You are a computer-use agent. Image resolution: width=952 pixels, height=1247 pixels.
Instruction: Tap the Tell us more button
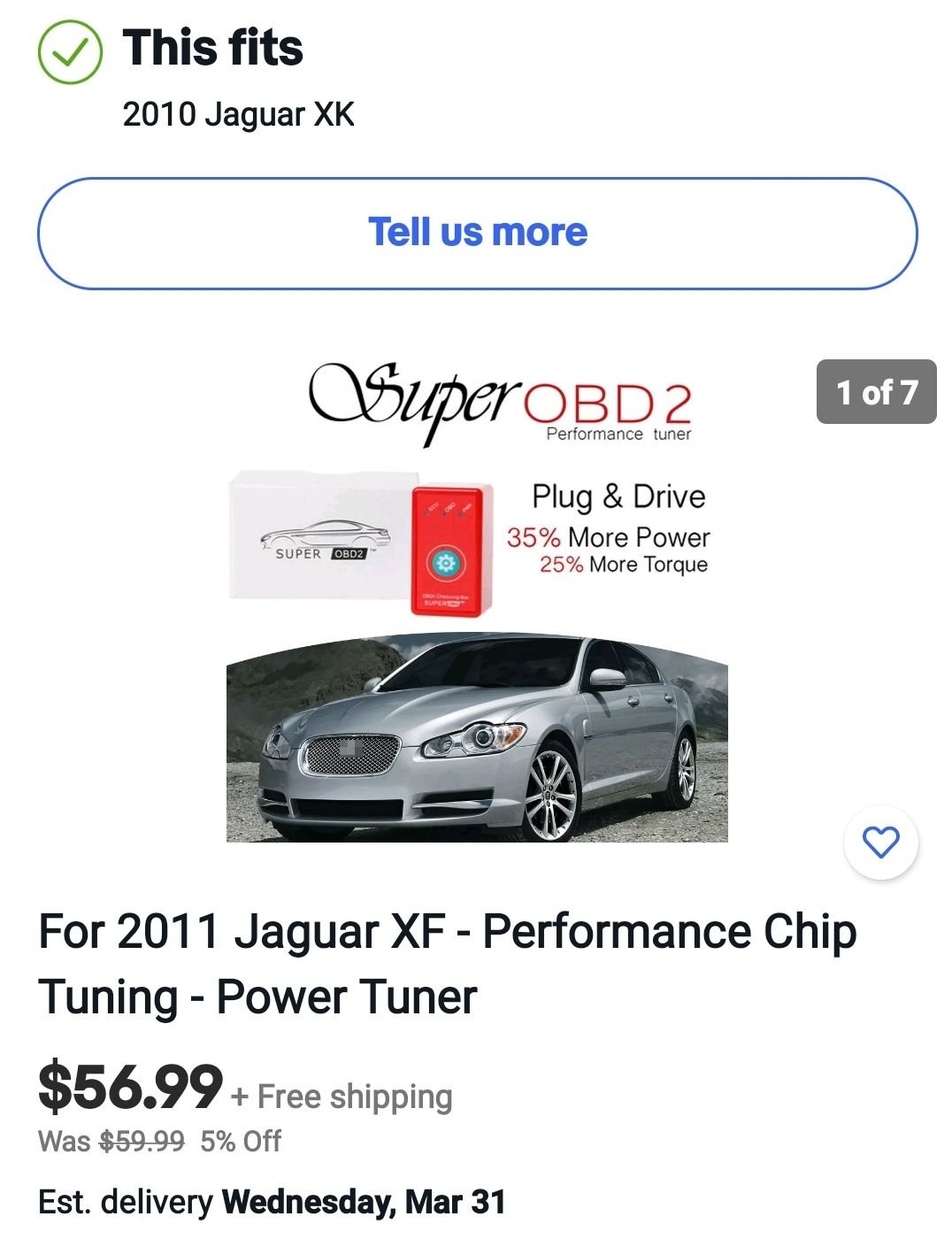click(x=477, y=234)
